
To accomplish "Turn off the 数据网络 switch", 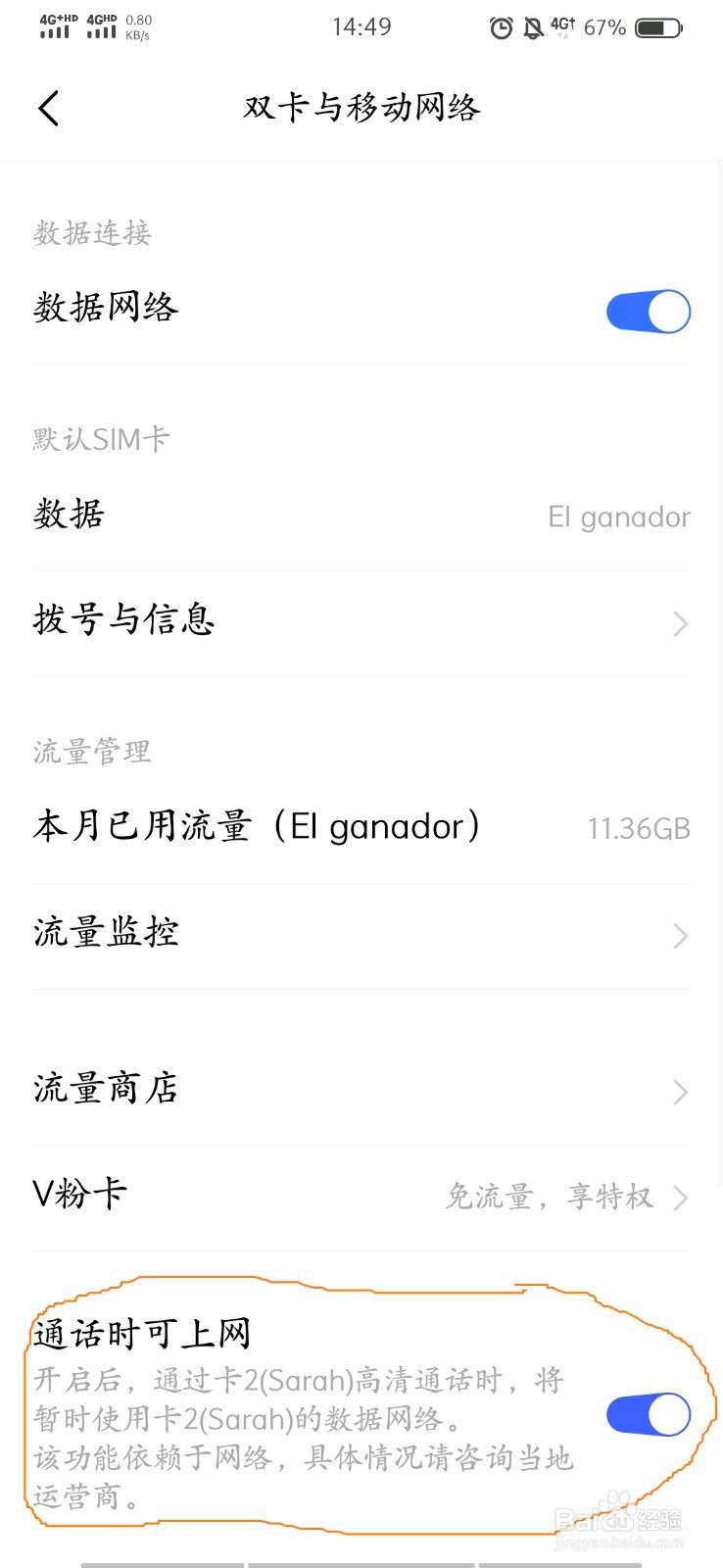I will pos(648,312).
